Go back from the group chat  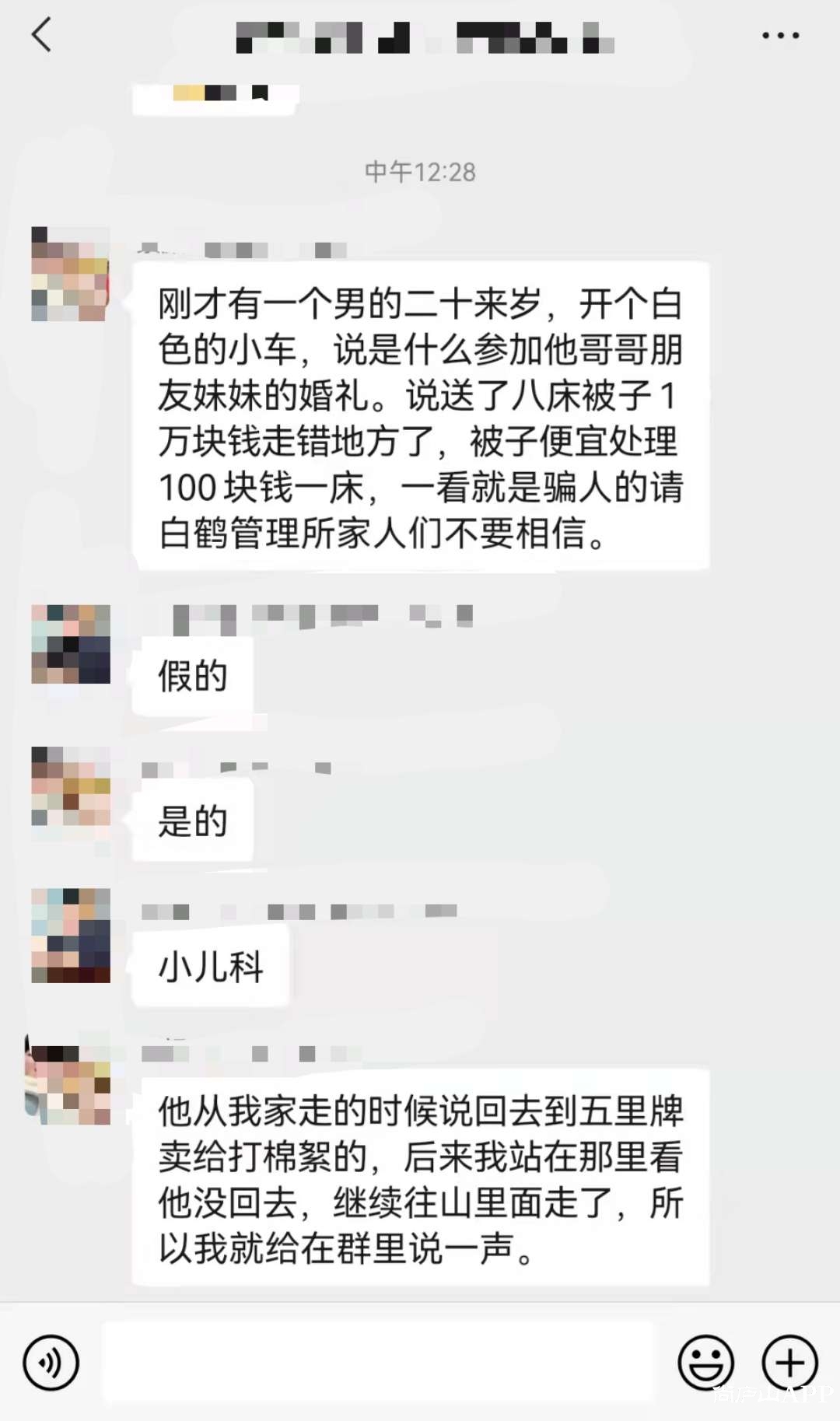click(x=41, y=35)
